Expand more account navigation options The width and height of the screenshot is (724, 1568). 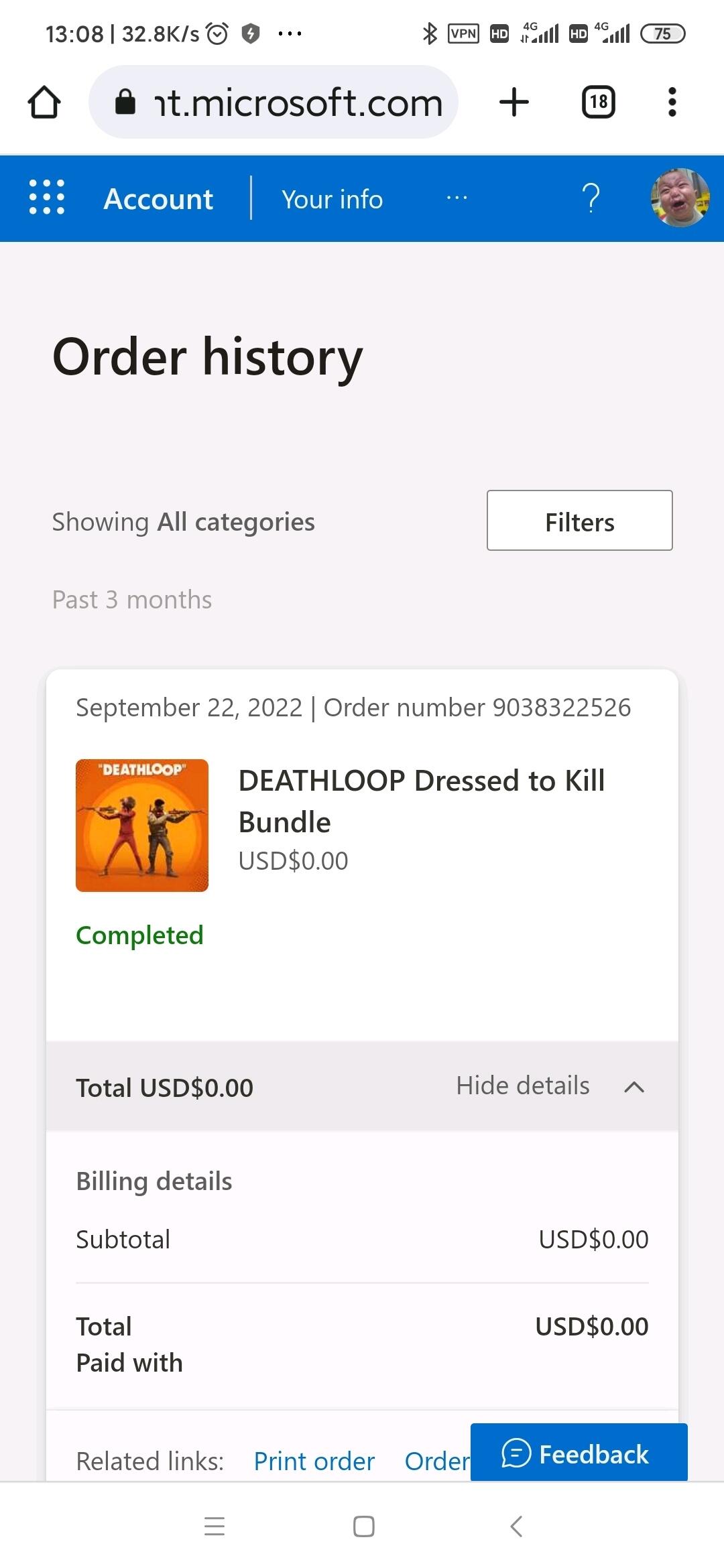click(457, 198)
